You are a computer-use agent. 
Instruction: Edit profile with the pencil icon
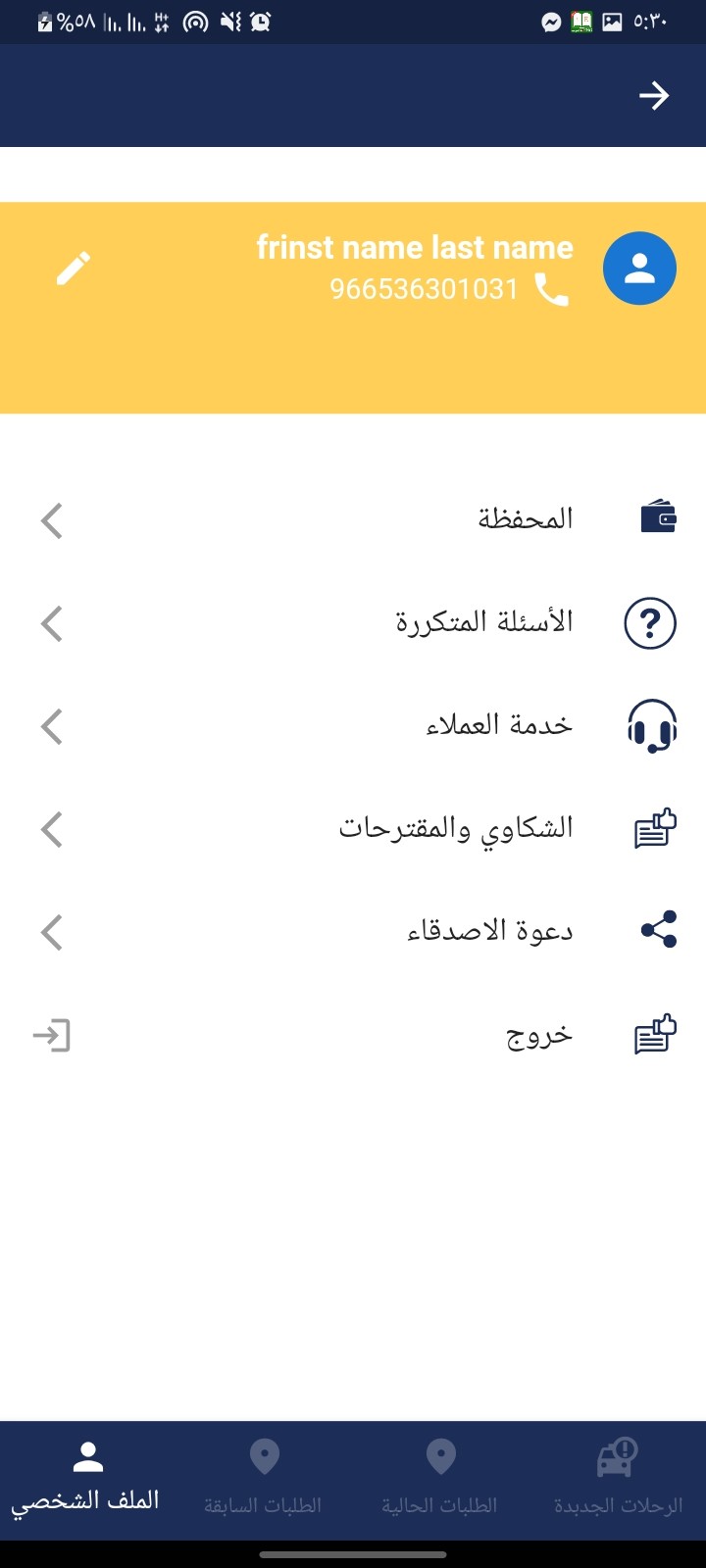[x=74, y=269]
